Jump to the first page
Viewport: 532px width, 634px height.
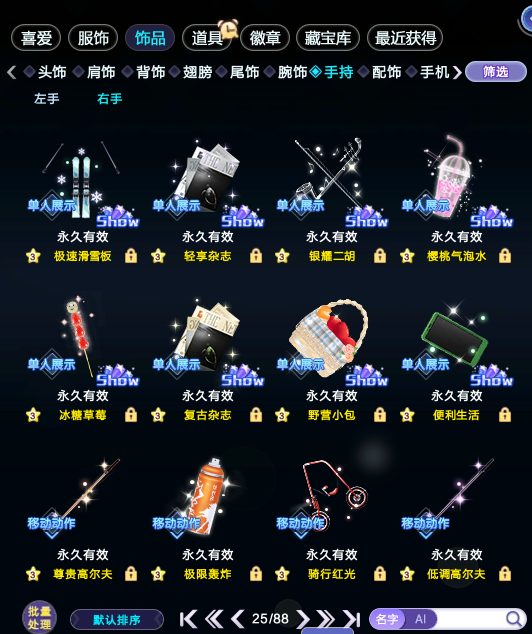pyautogui.click(x=188, y=619)
